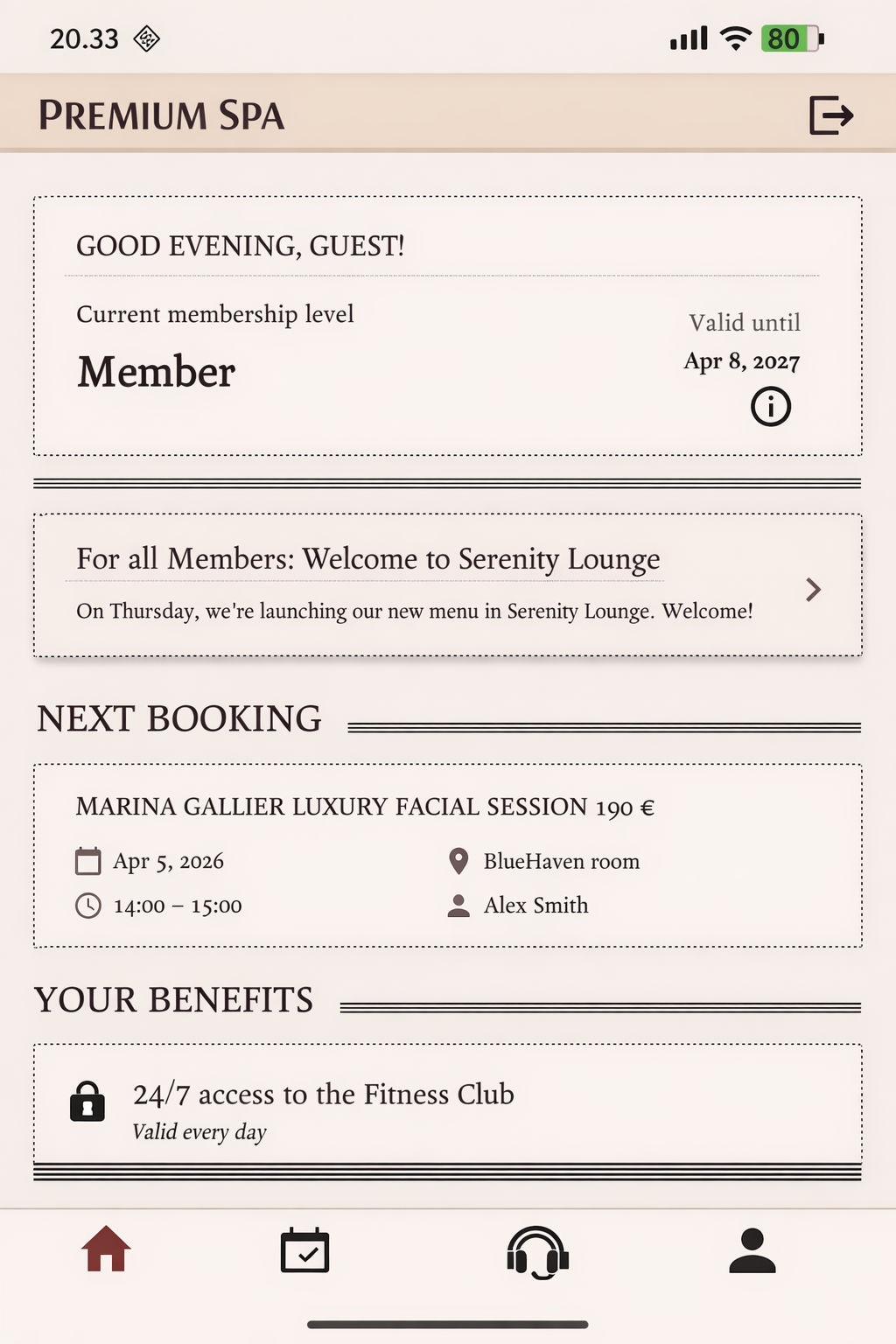Image resolution: width=896 pixels, height=1344 pixels.
Task: Click the calendar icon beside Apr 5, 2026
Action: click(87, 861)
